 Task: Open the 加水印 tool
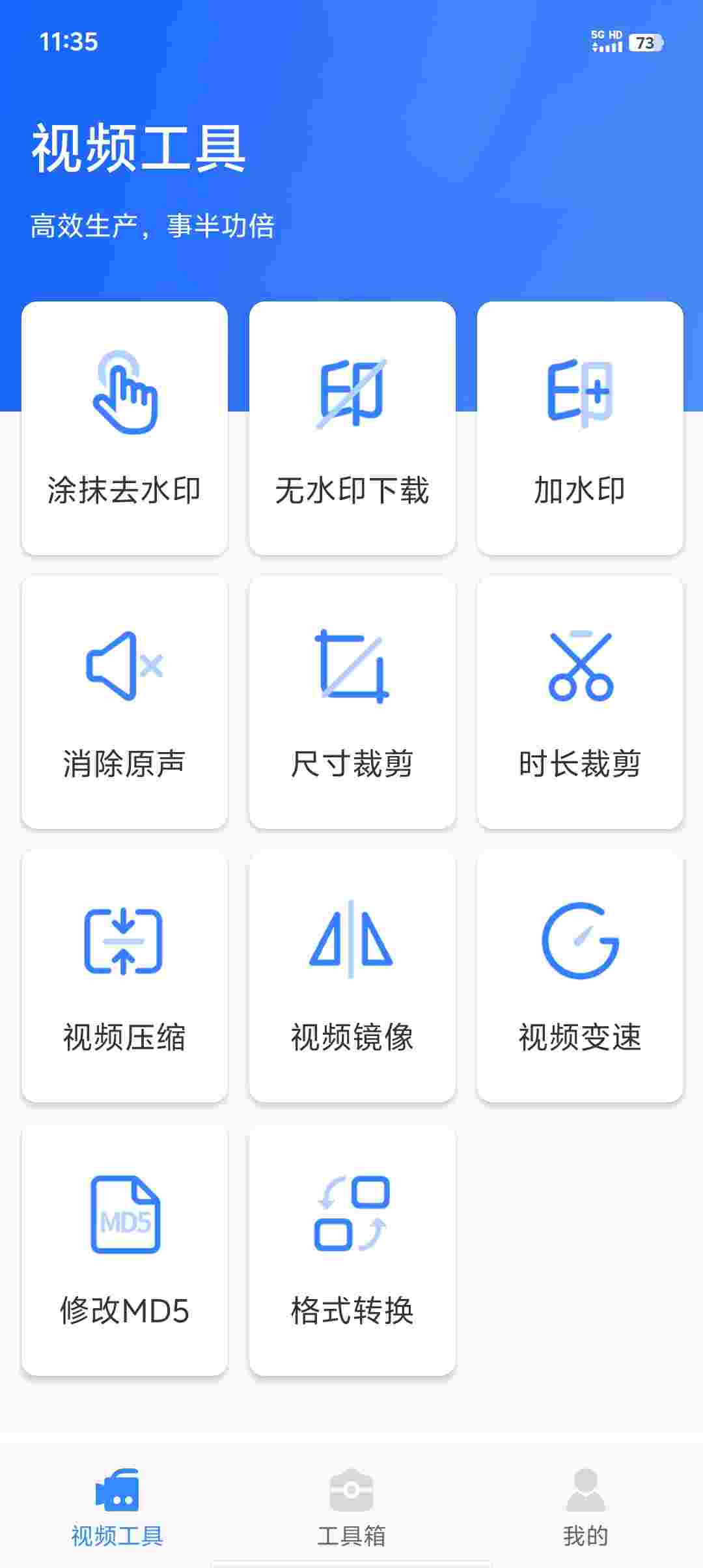(580, 428)
